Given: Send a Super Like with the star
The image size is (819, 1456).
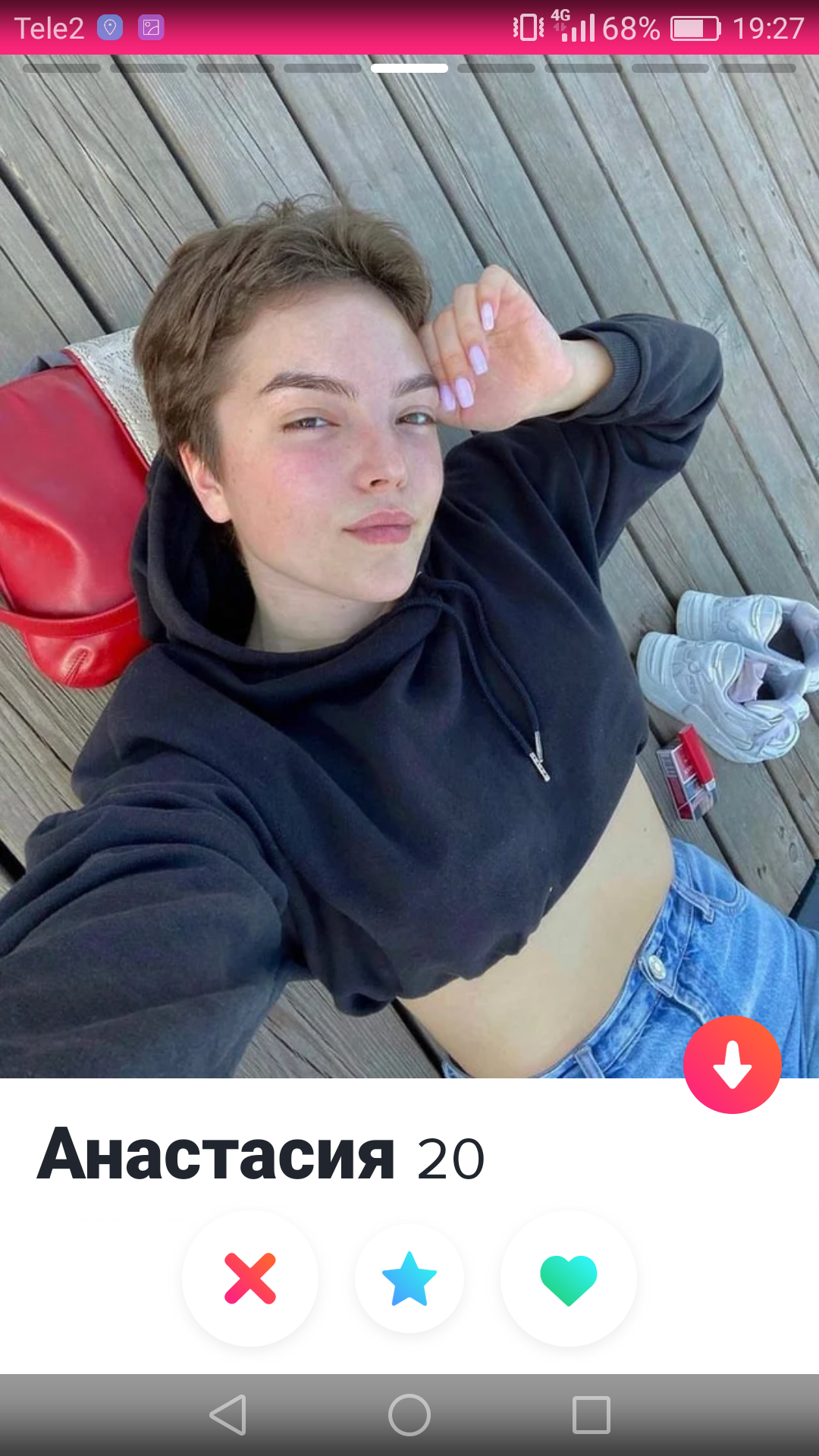Looking at the screenshot, I should (409, 1279).
